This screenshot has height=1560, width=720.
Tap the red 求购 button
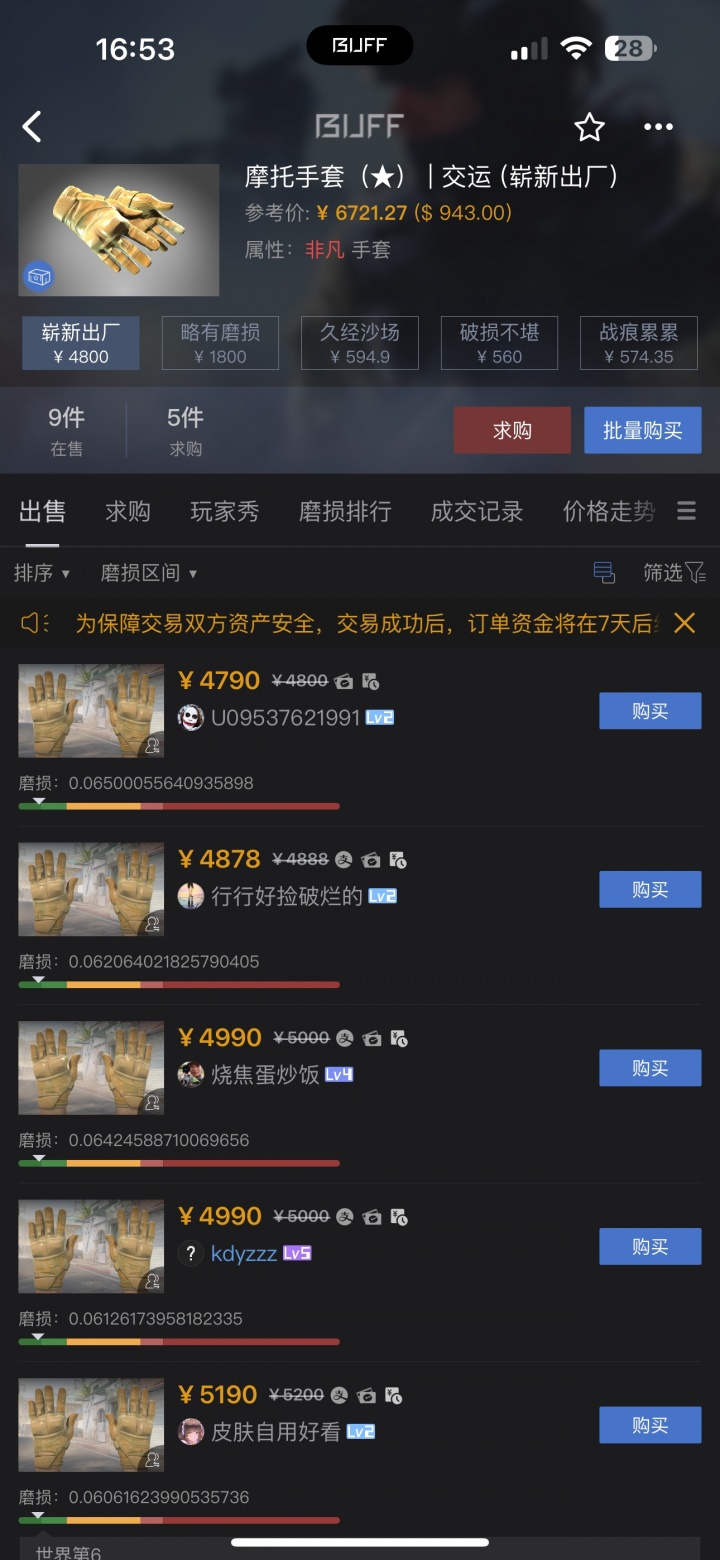pyautogui.click(x=512, y=431)
